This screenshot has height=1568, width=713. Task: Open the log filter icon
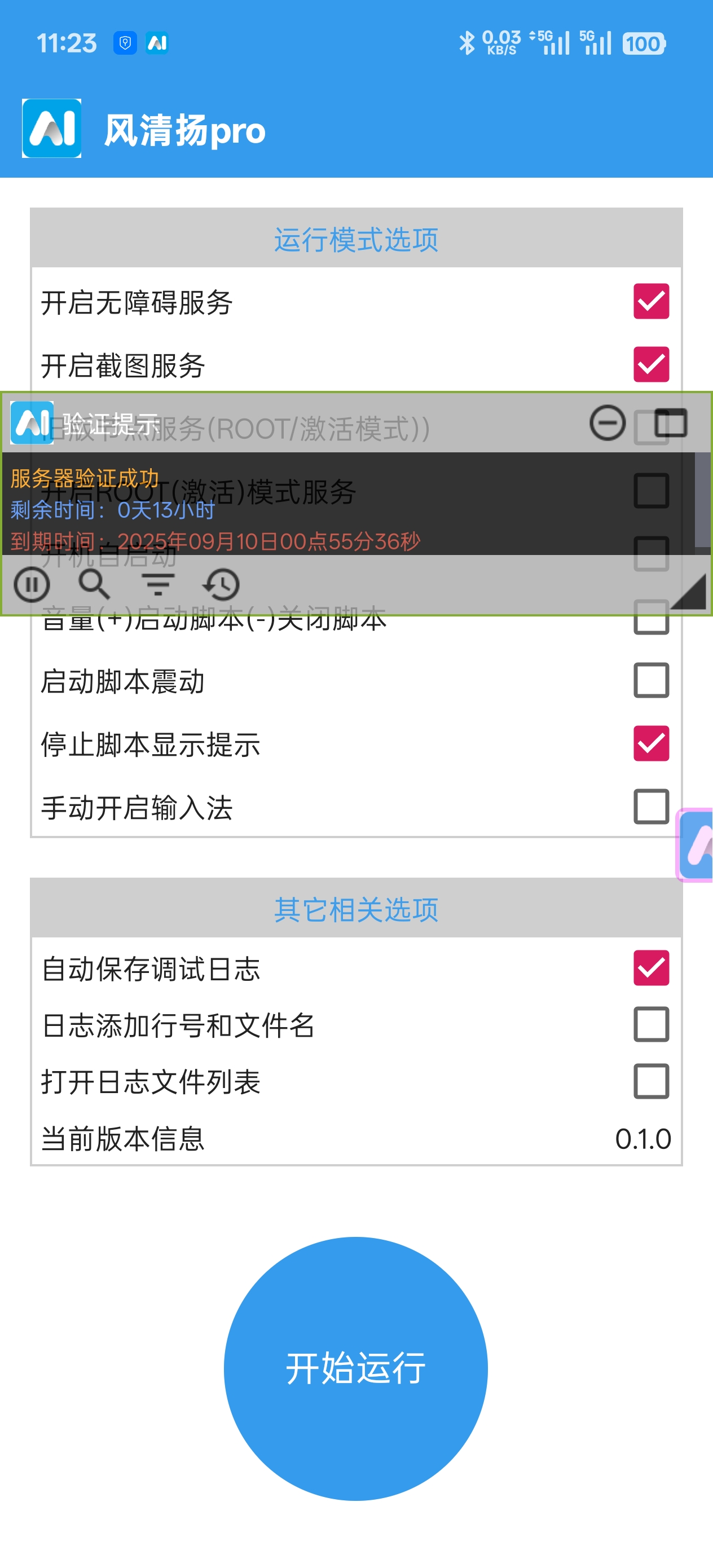point(158,584)
